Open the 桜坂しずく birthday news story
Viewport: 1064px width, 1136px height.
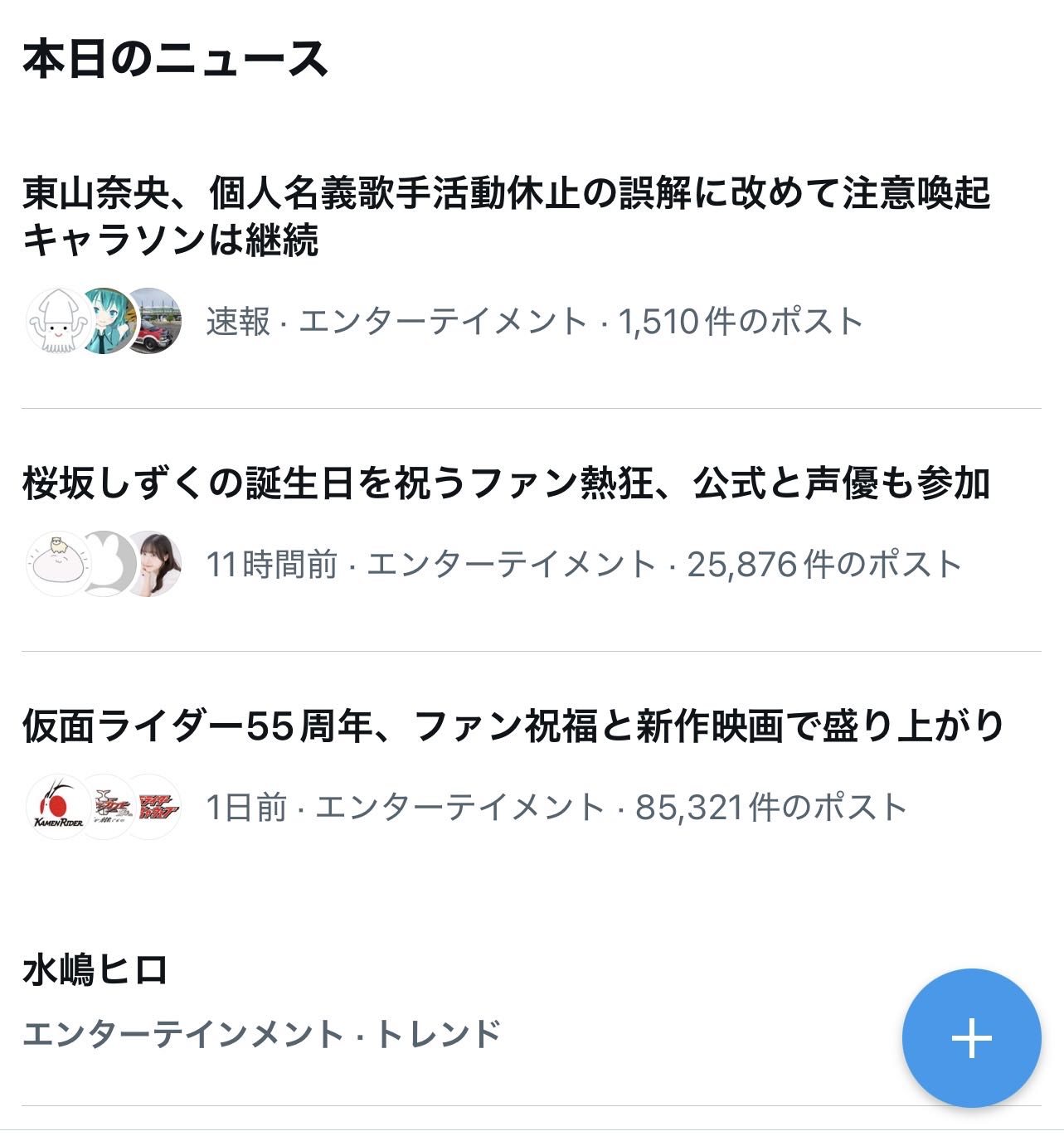(x=506, y=483)
